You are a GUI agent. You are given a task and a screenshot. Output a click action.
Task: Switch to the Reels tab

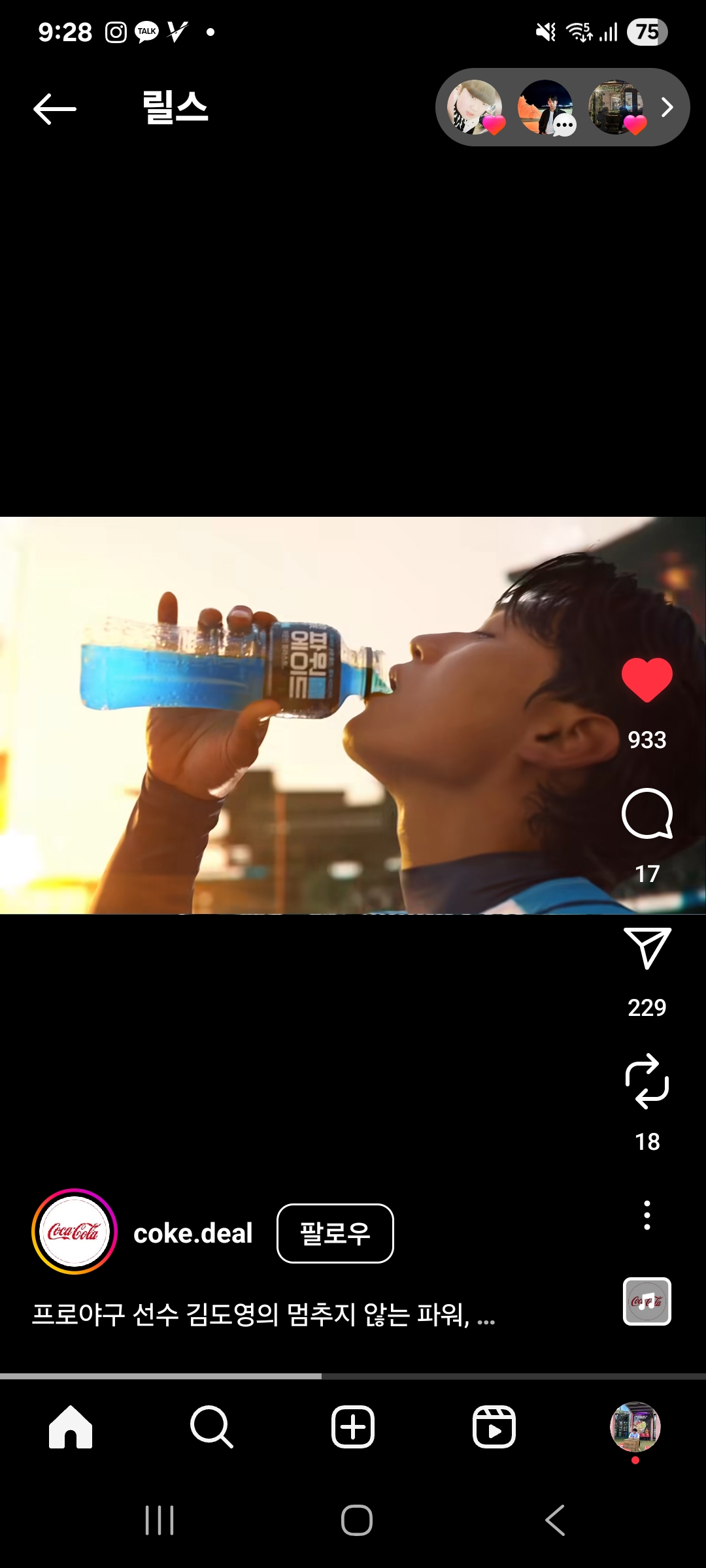(x=494, y=1427)
